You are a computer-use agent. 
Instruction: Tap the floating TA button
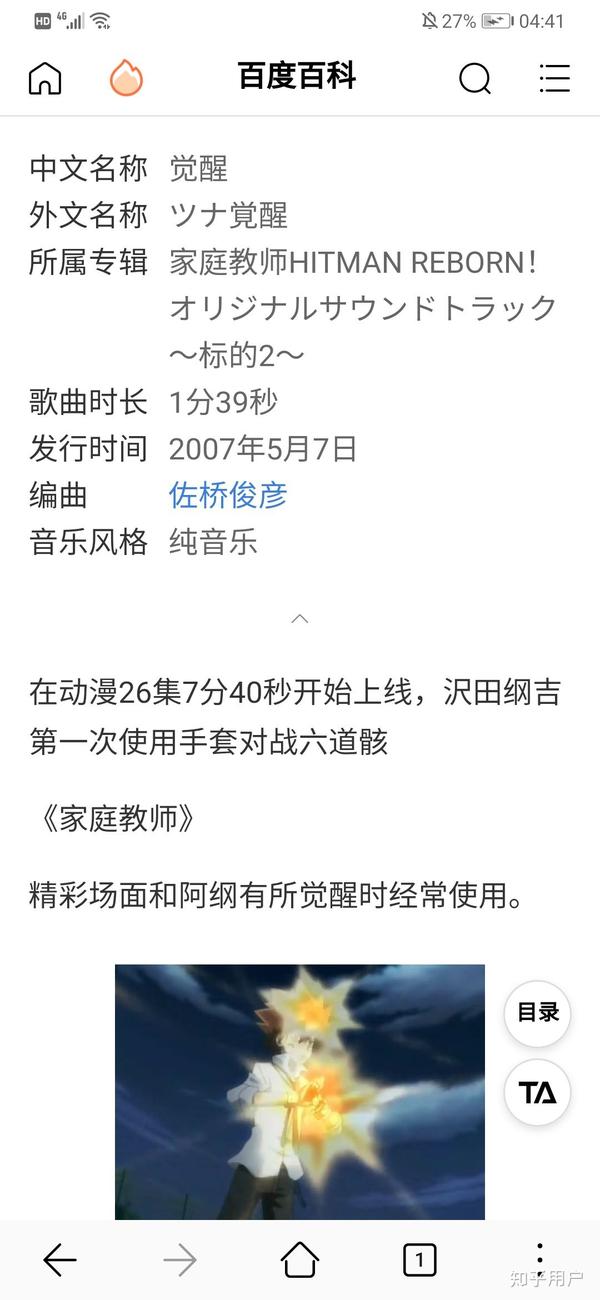point(538,1092)
